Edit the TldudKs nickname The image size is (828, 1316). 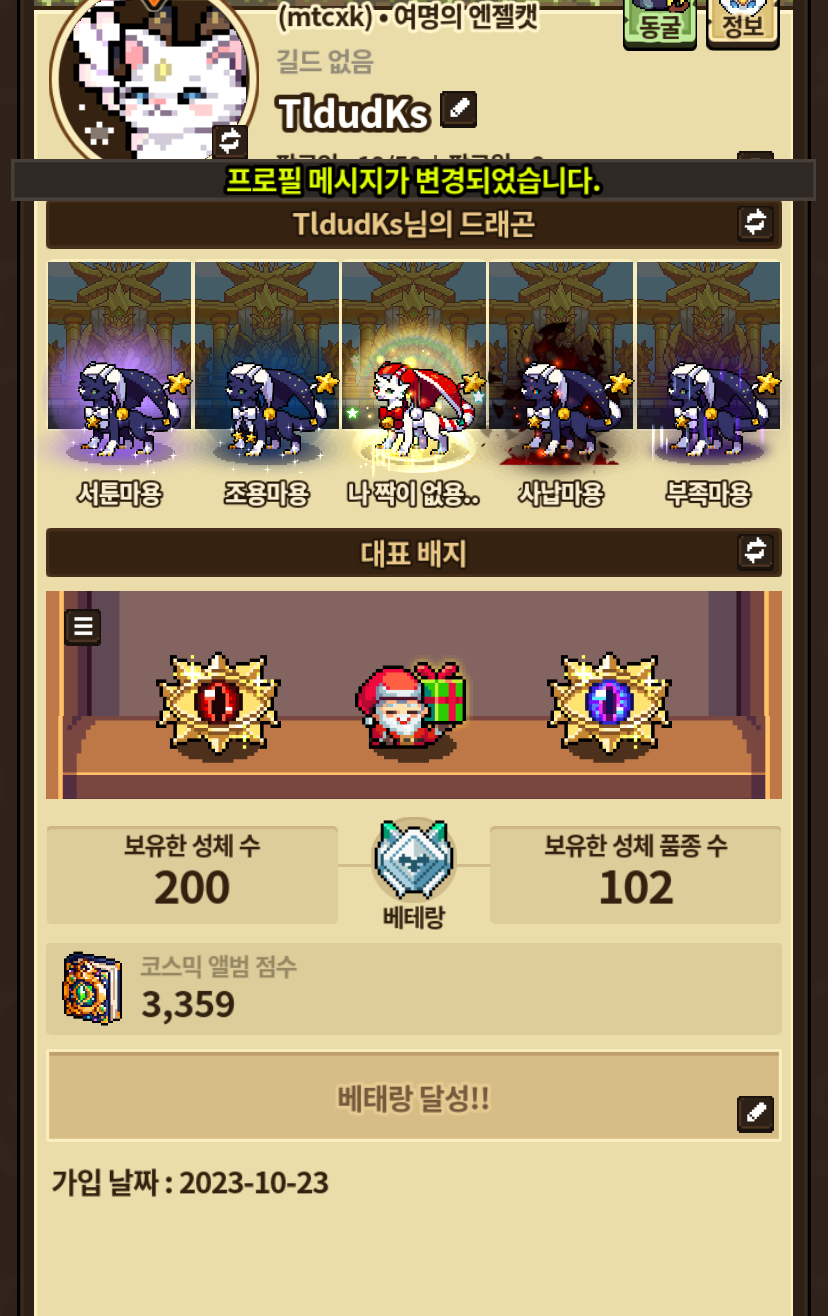click(459, 110)
